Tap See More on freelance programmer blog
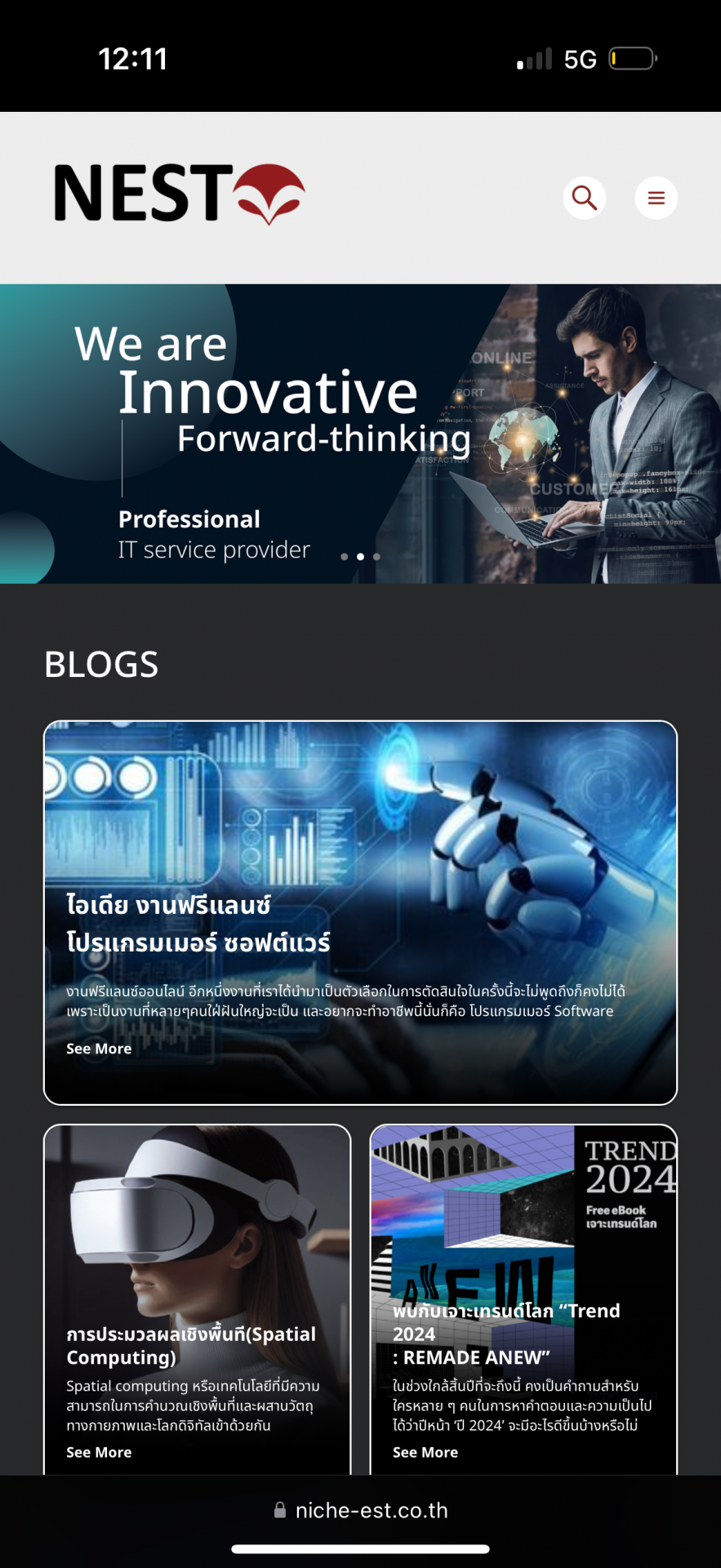Viewport: 721px width, 1568px height. click(99, 1049)
